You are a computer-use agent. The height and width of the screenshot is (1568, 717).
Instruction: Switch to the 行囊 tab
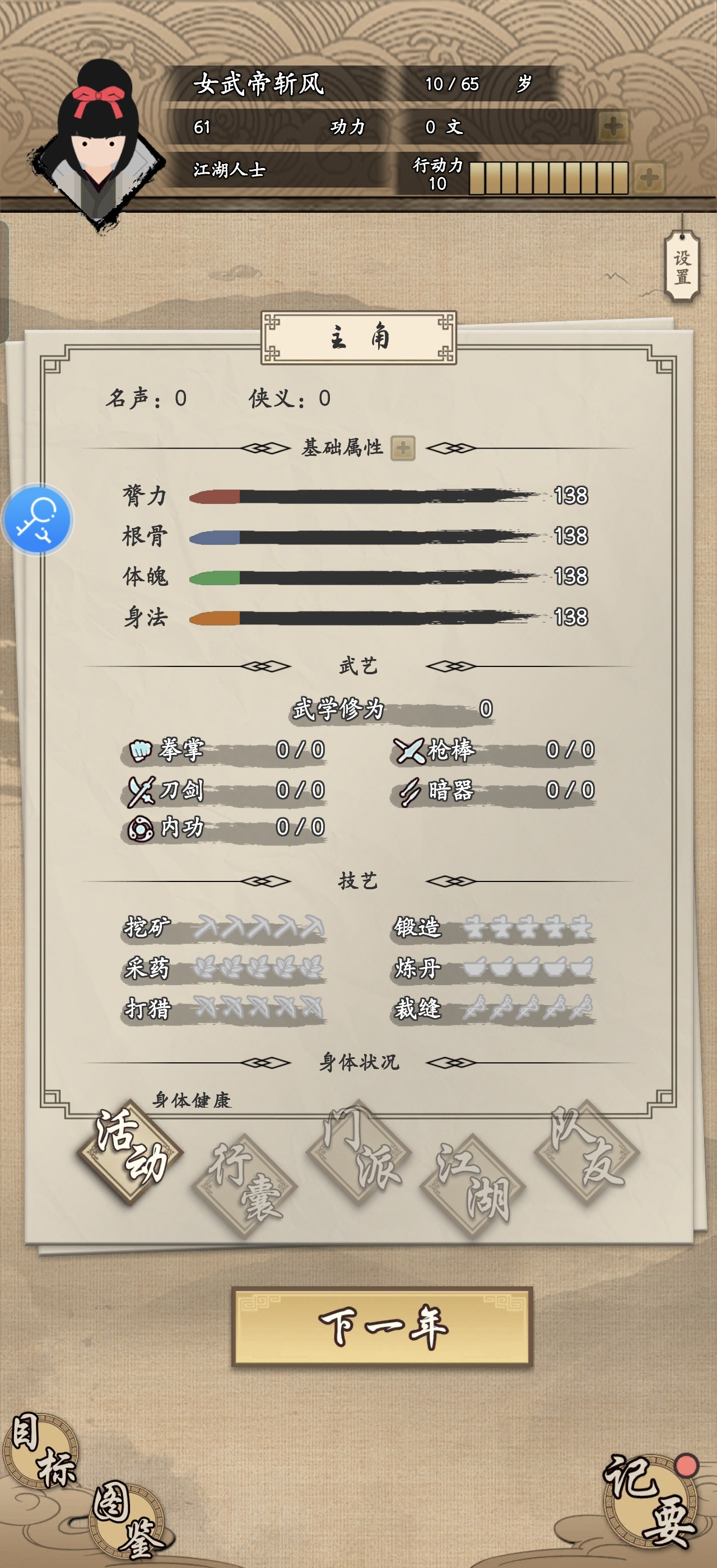(245, 1184)
